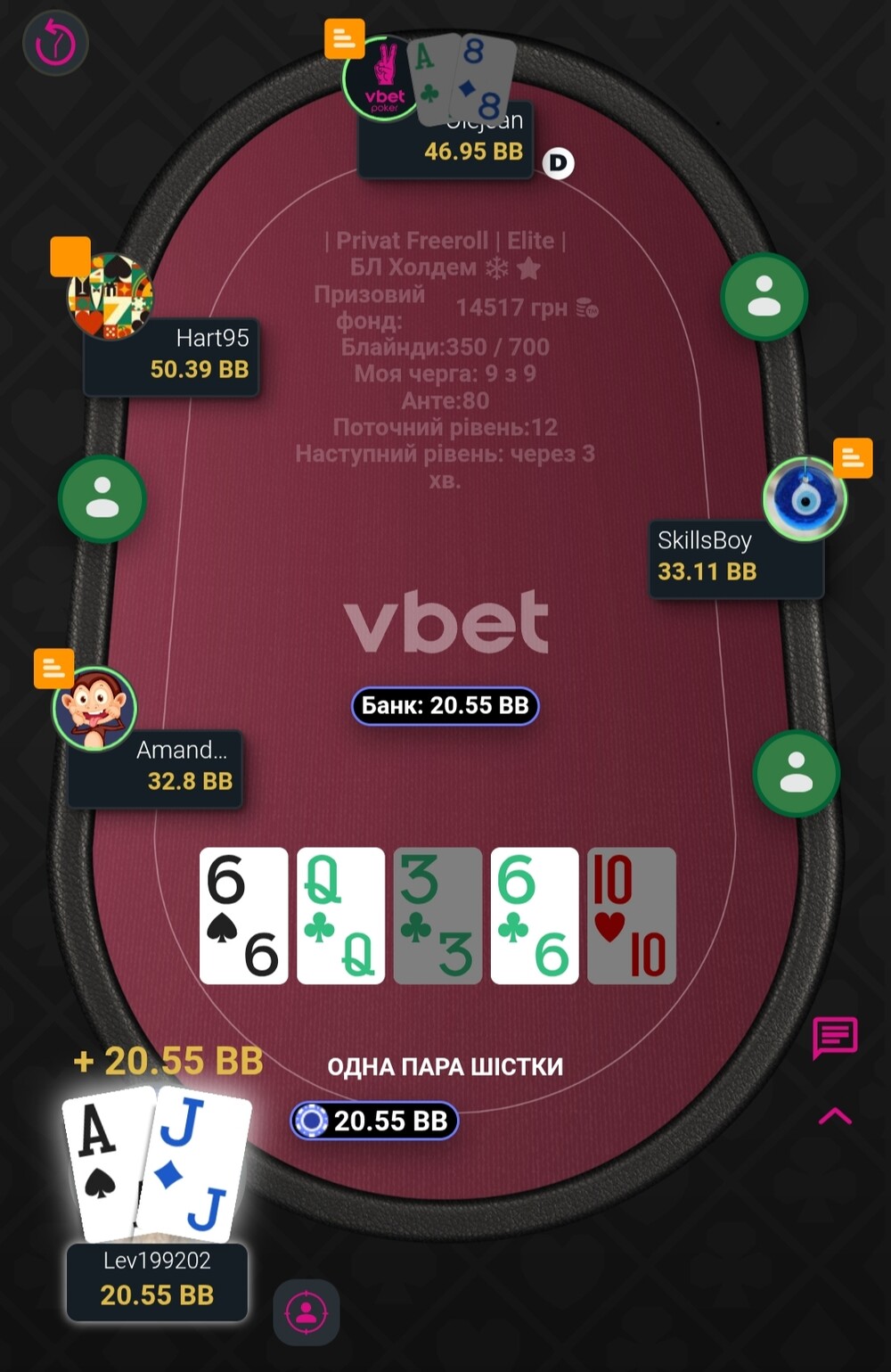Image resolution: width=891 pixels, height=1372 pixels.
Task: Open the table chat
Action: click(x=835, y=1037)
